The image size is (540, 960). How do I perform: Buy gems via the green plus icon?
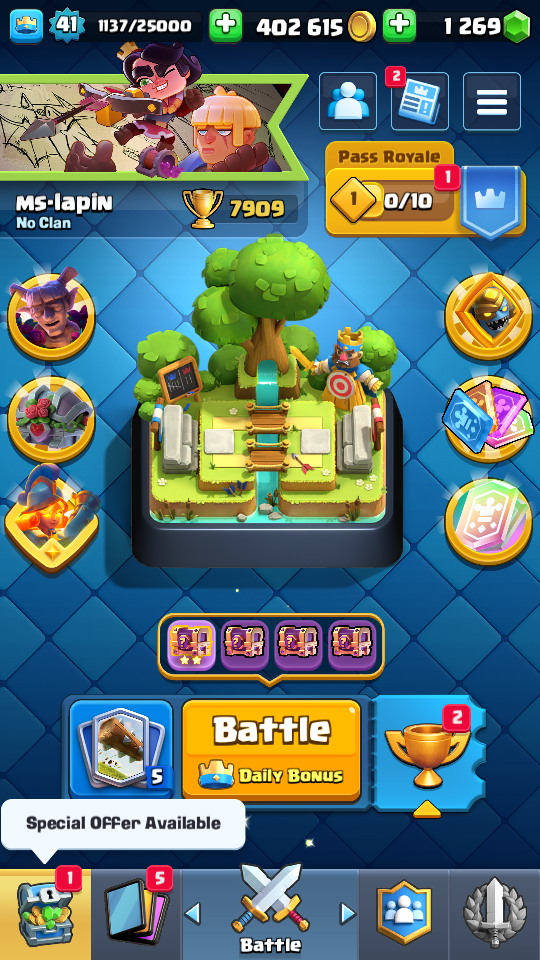[x=399, y=26]
